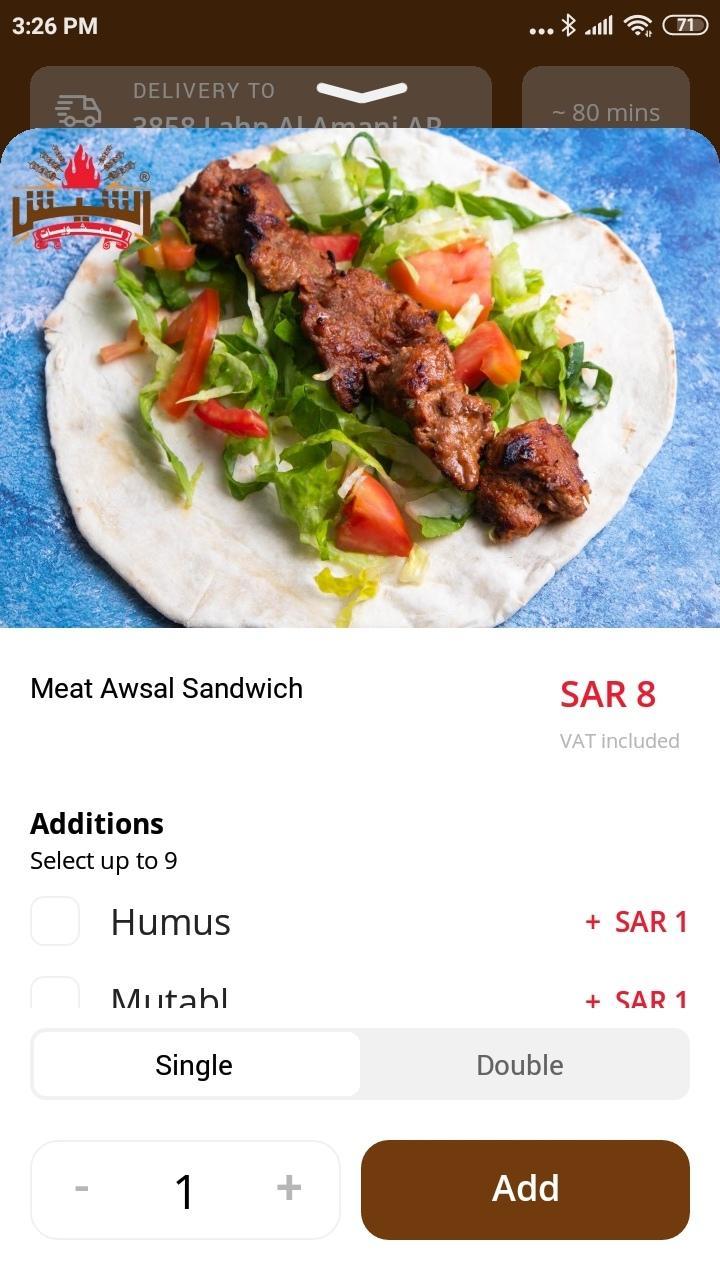Tap the battery indicator showing 71
Image resolution: width=720 pixels, height=1280 pixels.
689,27
